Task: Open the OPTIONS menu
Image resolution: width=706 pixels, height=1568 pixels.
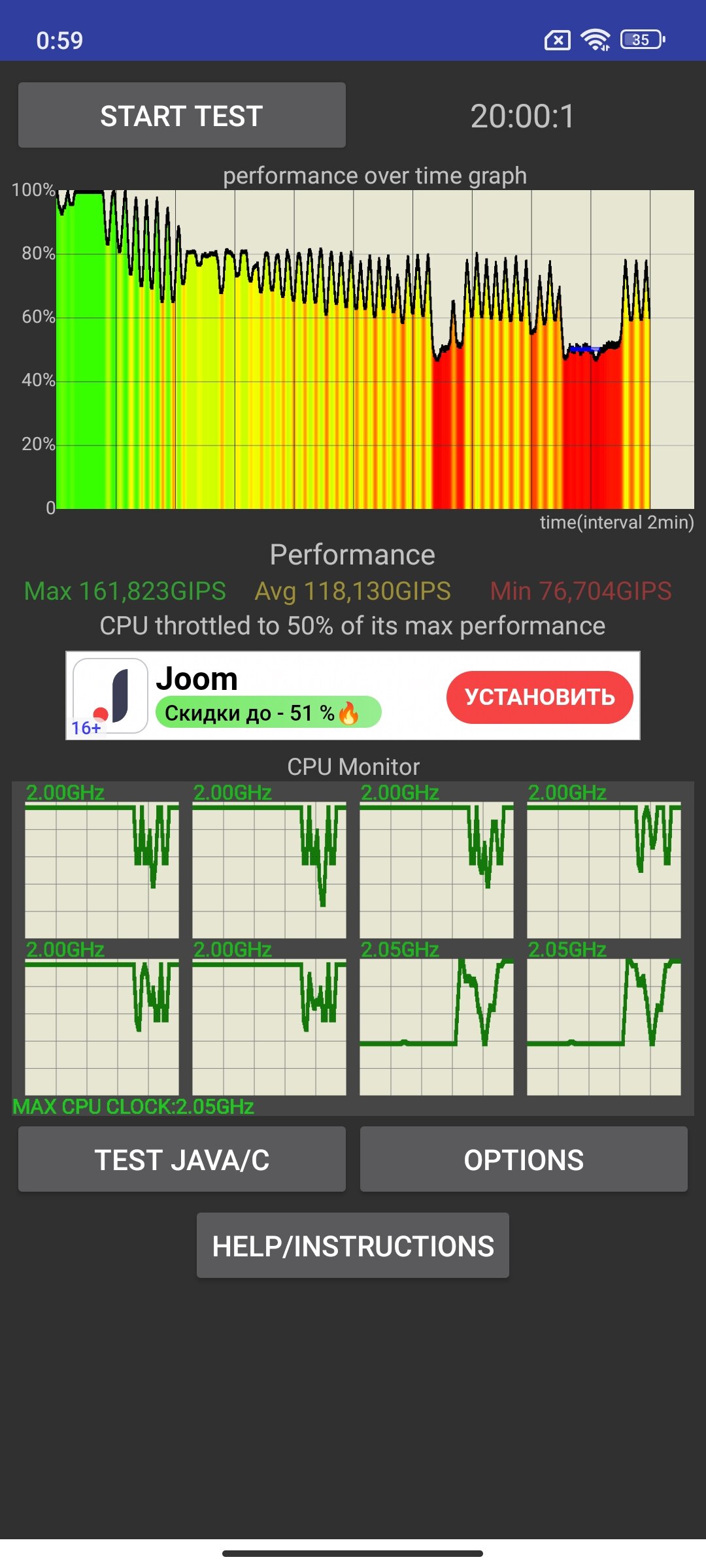Action: tap(524, 1159)
